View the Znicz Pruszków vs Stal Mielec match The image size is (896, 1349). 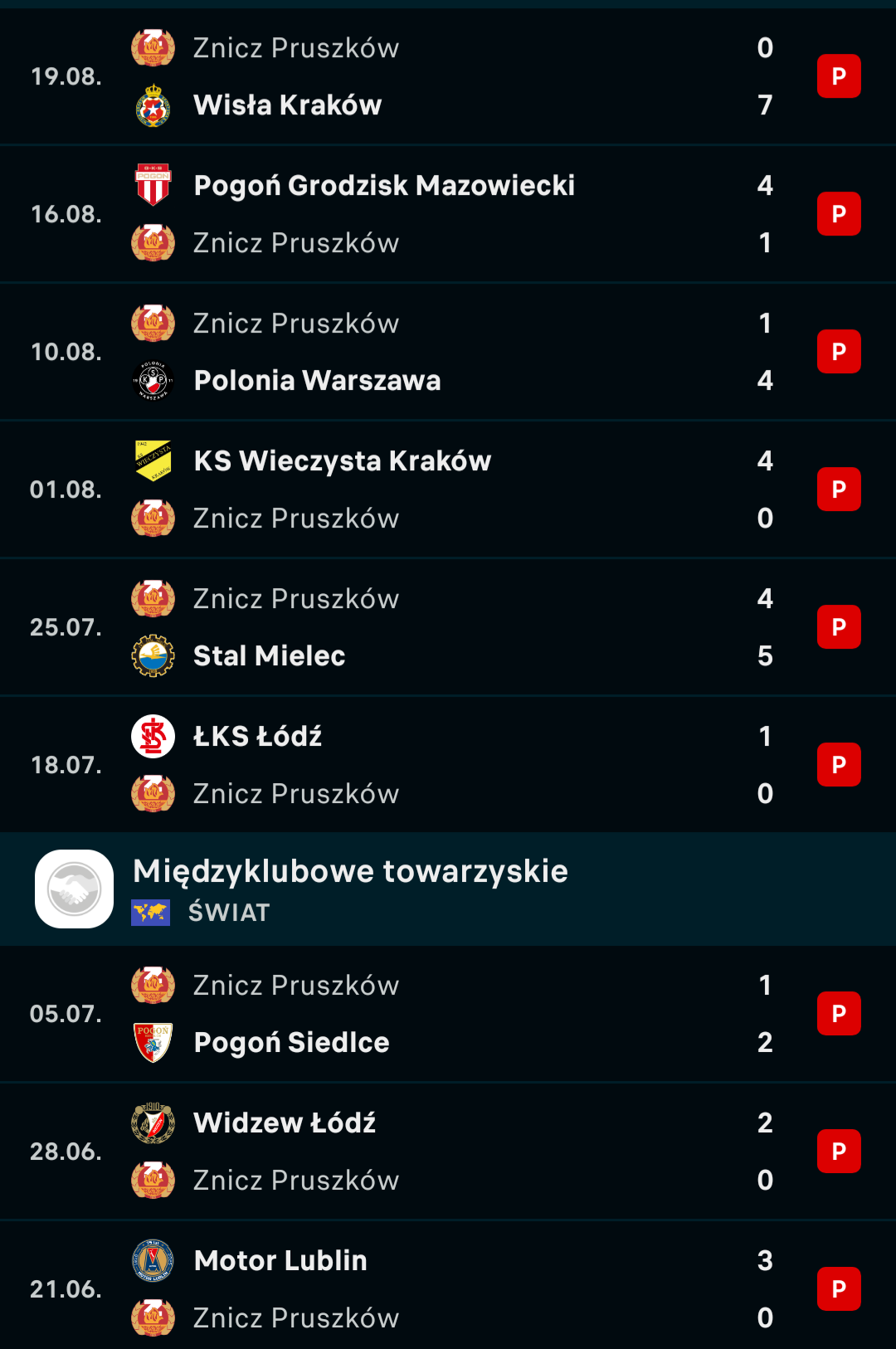(448, 627)
